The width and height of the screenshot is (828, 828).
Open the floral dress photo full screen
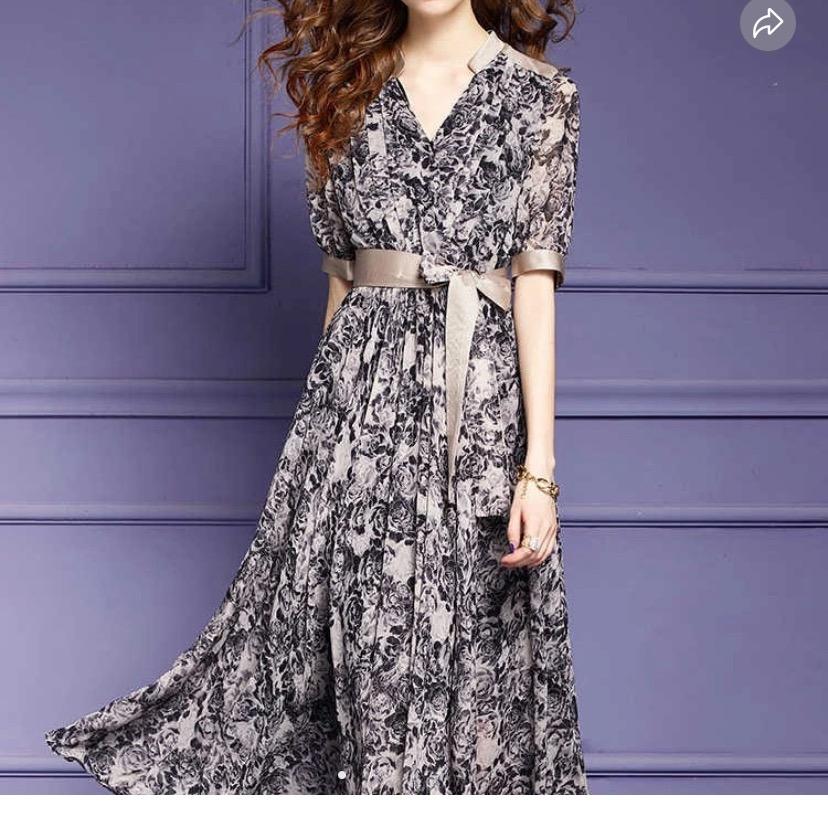(x=414, y=400)
